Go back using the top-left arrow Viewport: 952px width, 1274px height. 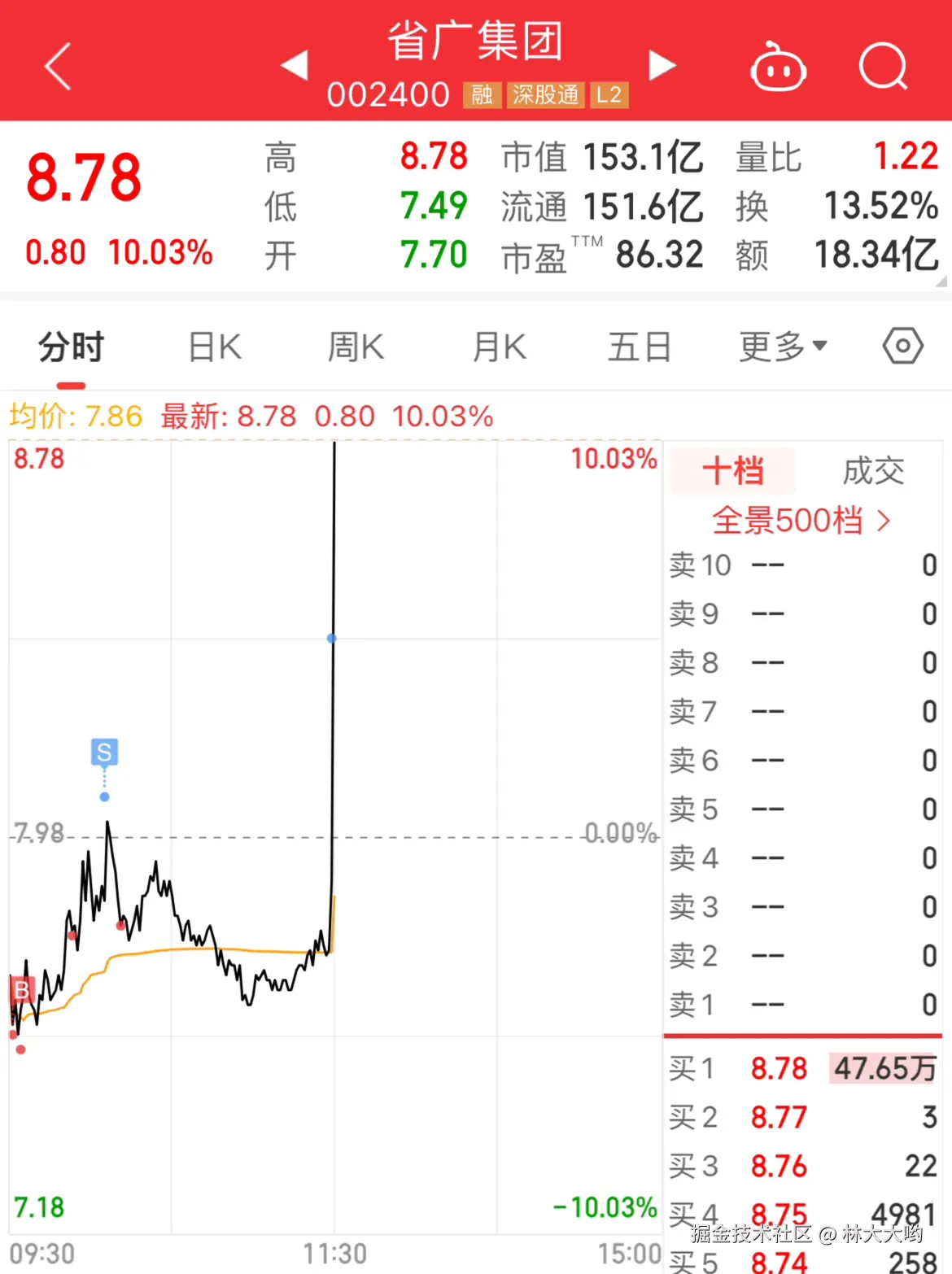58,66
